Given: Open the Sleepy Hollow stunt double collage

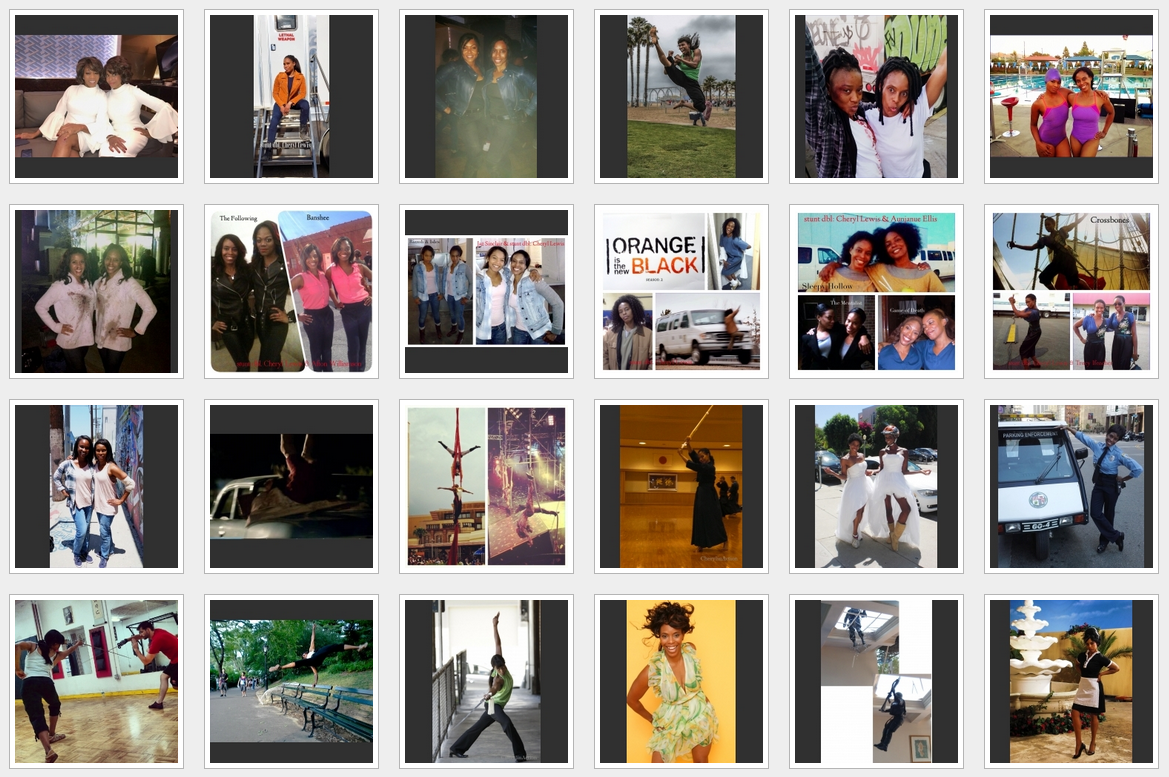Looking at the screenshot, I should 876,292.
